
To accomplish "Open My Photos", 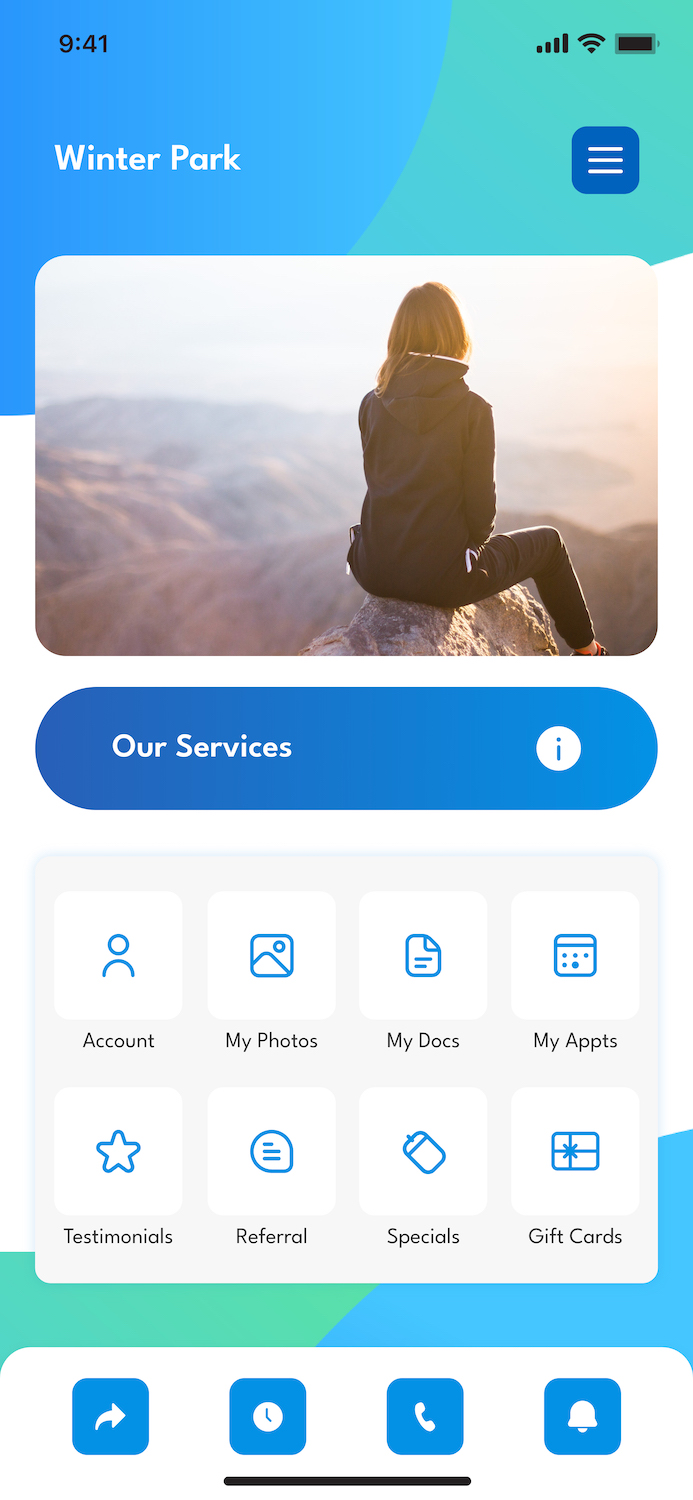I will click(271, 956).
